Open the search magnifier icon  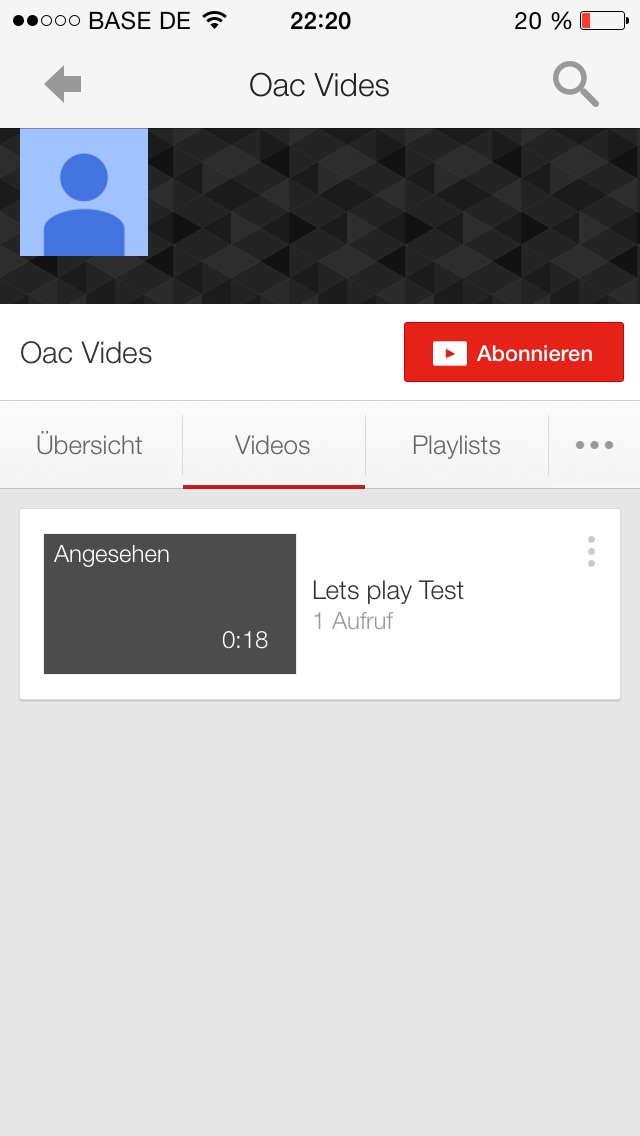[575, 85]
